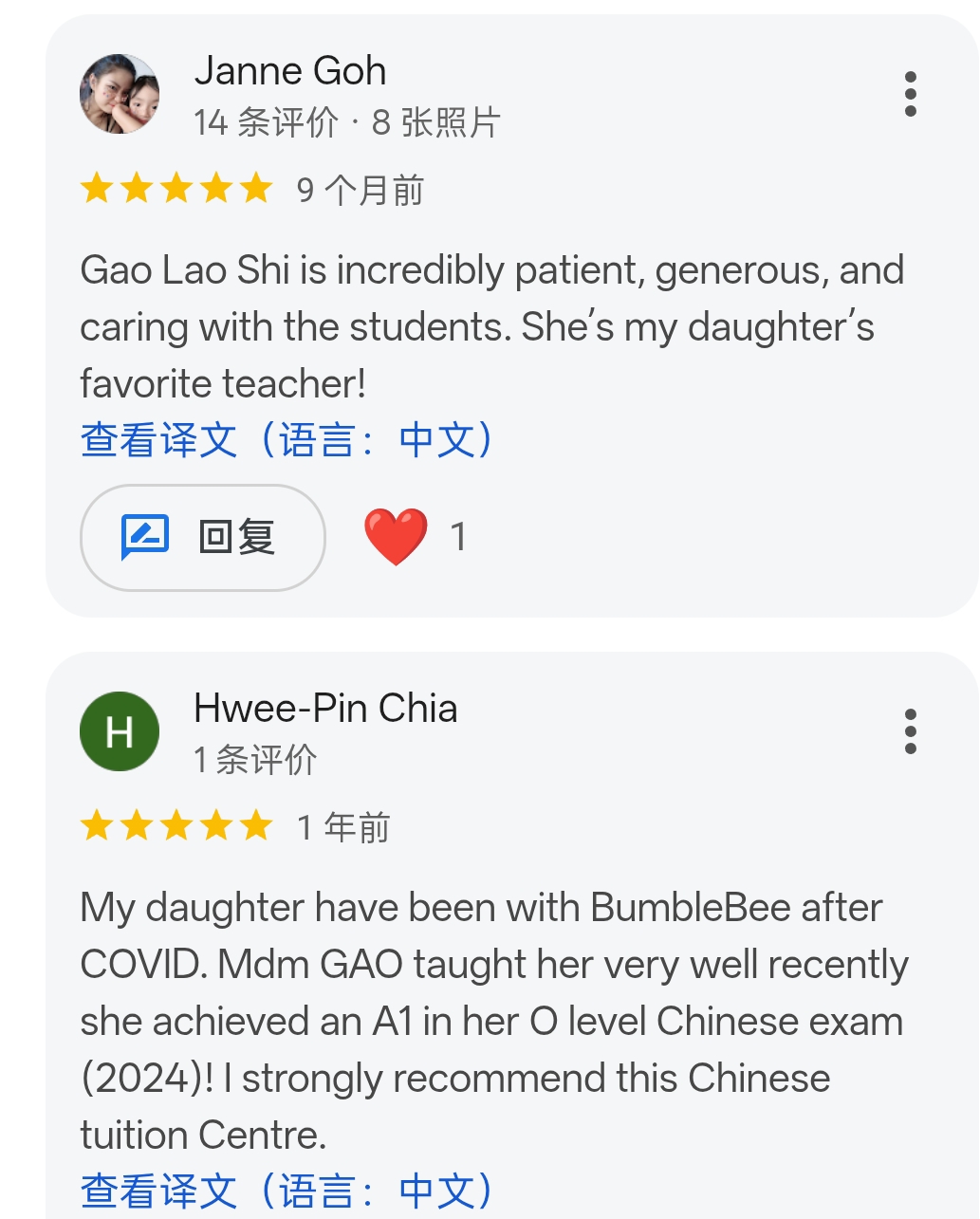Open overflow menu on Hwee-Pin Chia's review

click(x=910, y=731)
